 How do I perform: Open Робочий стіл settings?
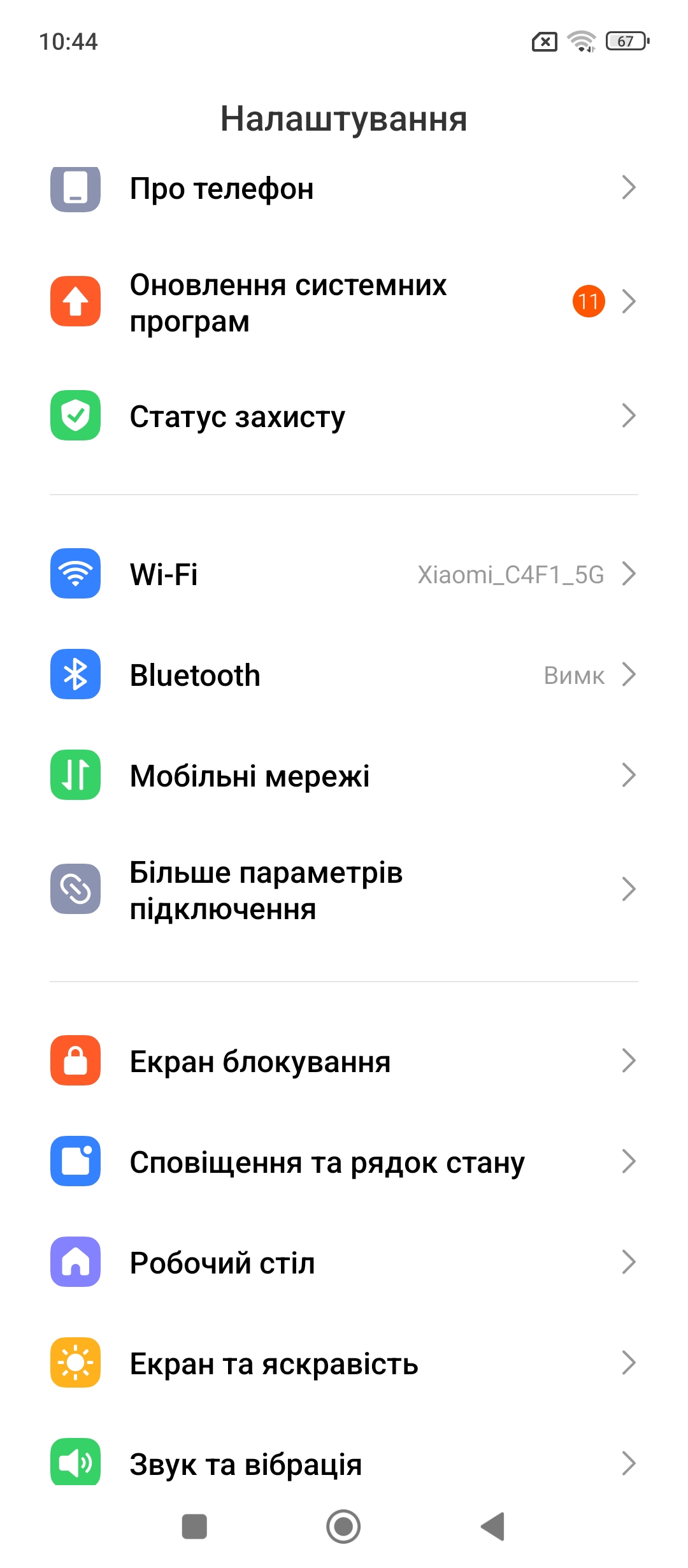(x=344, y=1262)
